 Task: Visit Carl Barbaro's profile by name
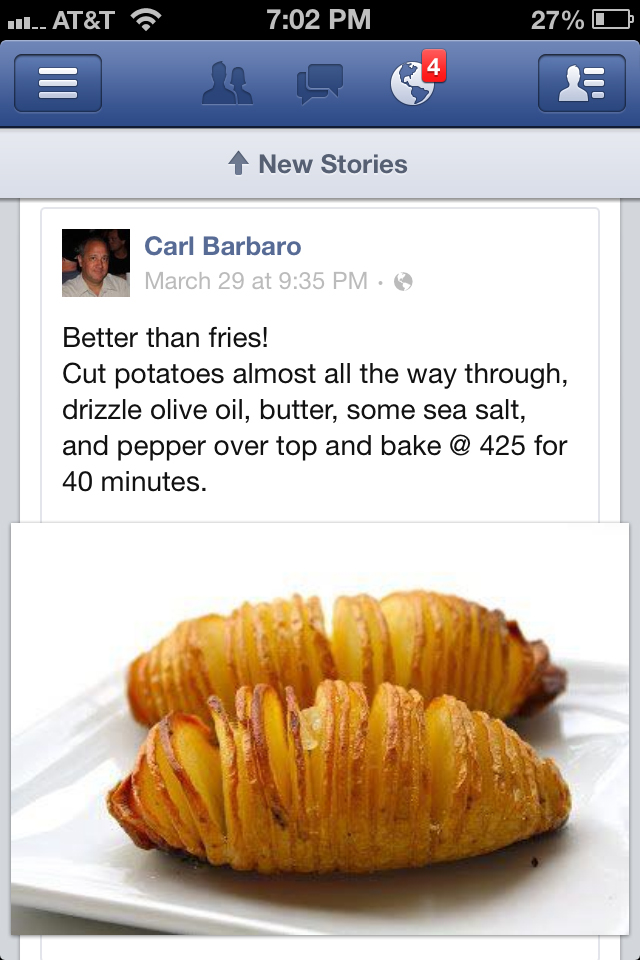(x=222, y=246)
